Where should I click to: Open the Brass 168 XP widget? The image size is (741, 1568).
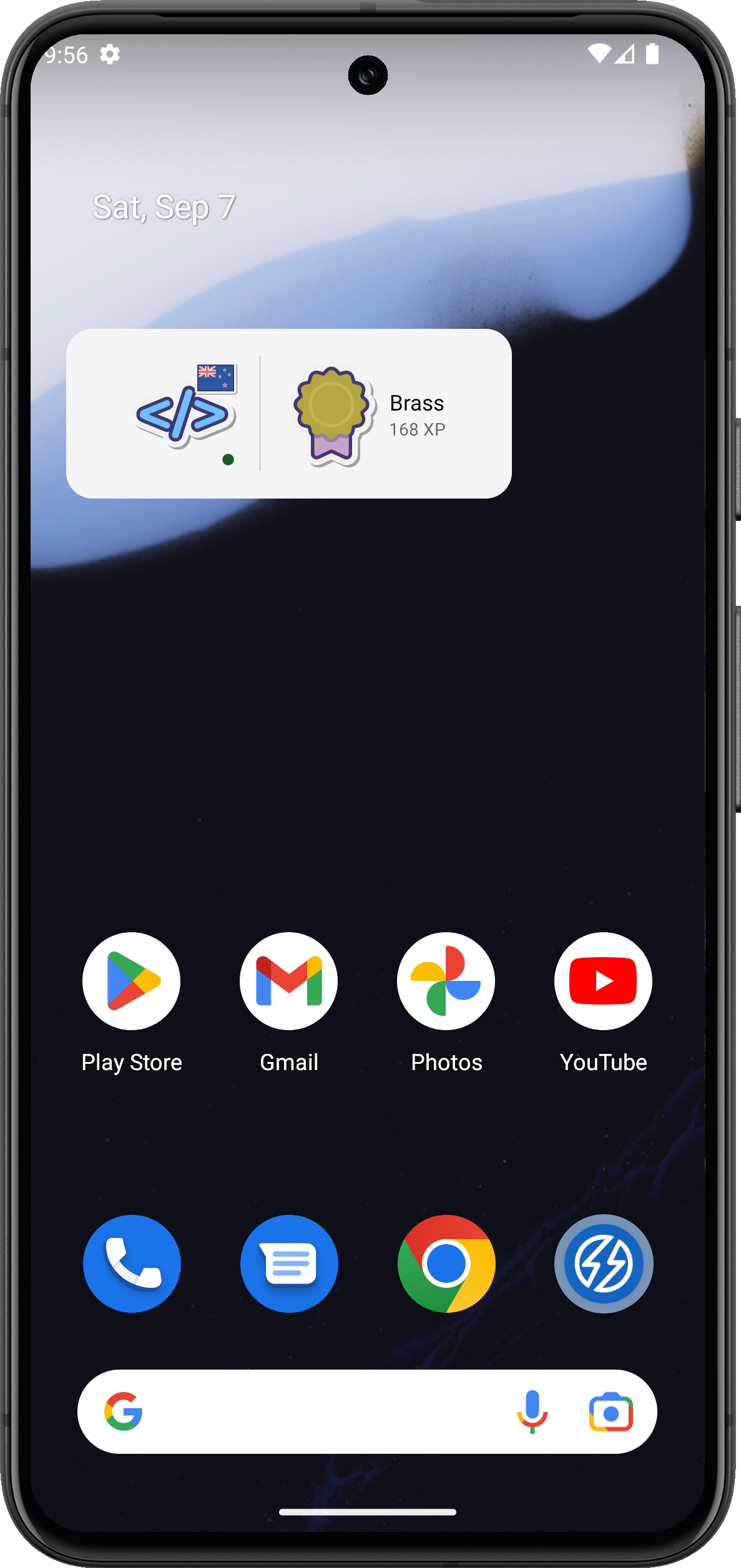387,414
